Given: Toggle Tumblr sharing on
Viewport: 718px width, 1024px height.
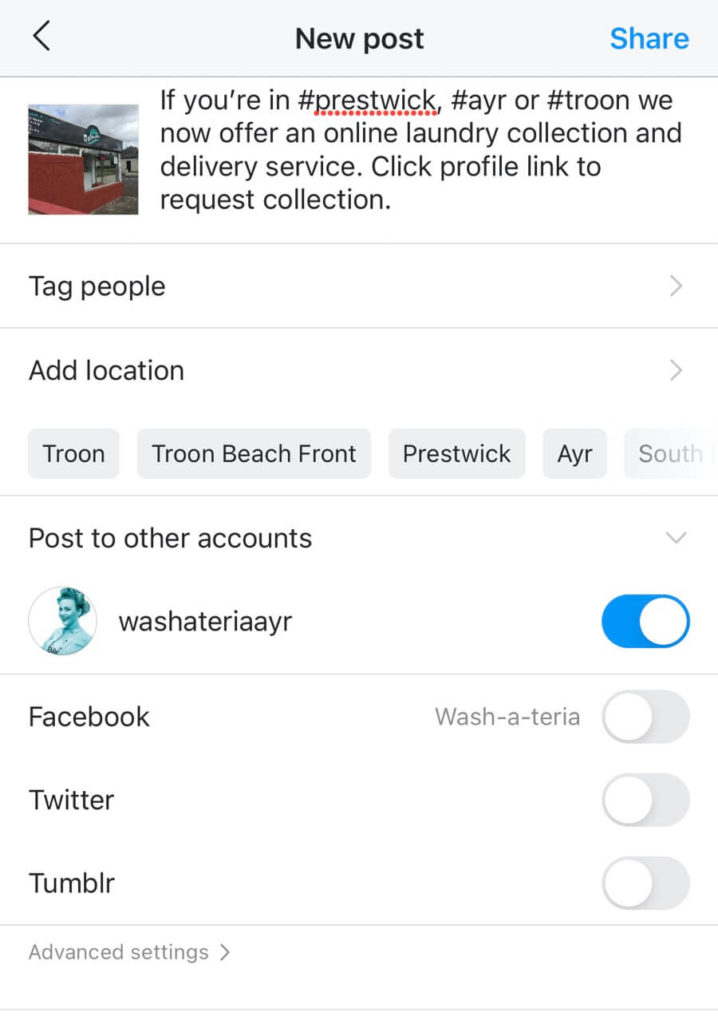Looking at the screenshot, I should 645,883.
